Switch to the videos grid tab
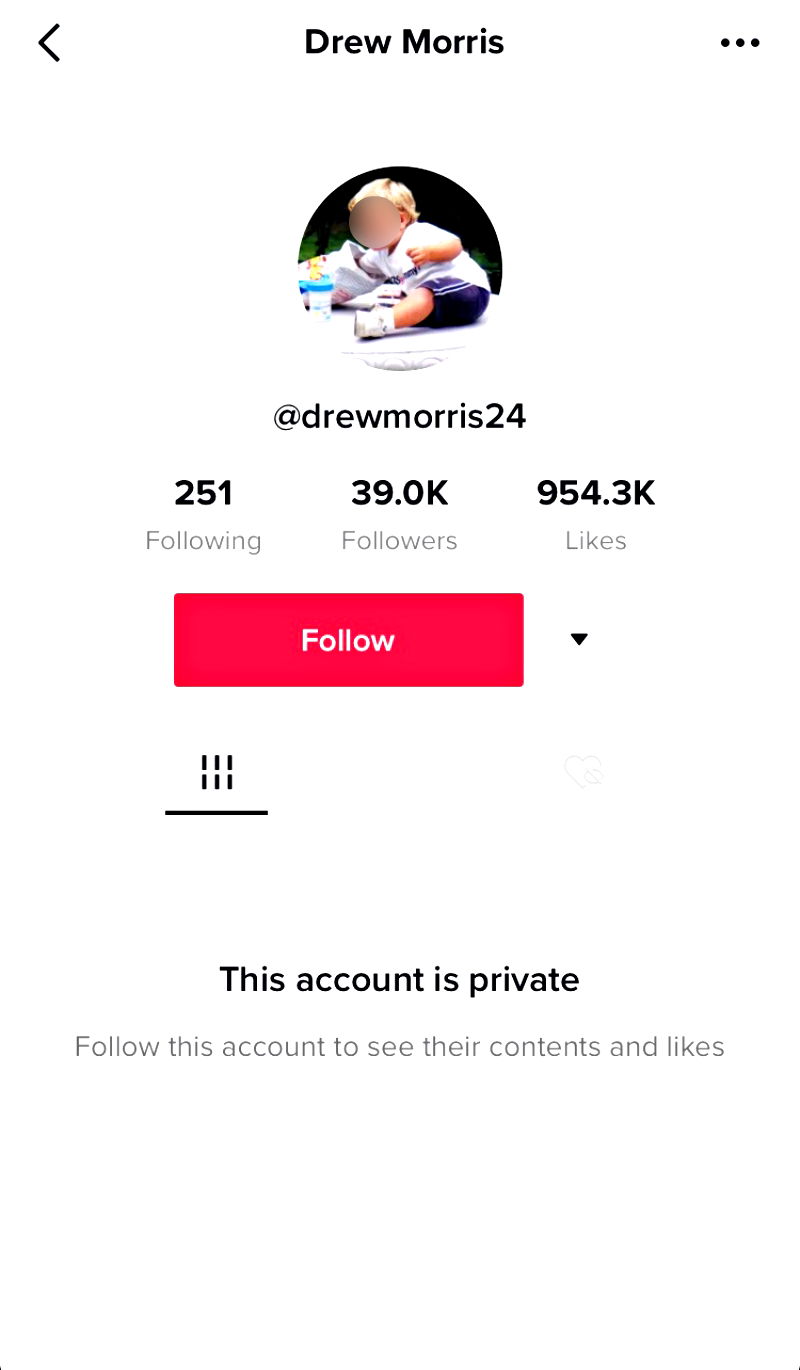The height and width of the screenshot is (1370, 800). point(217,772)
